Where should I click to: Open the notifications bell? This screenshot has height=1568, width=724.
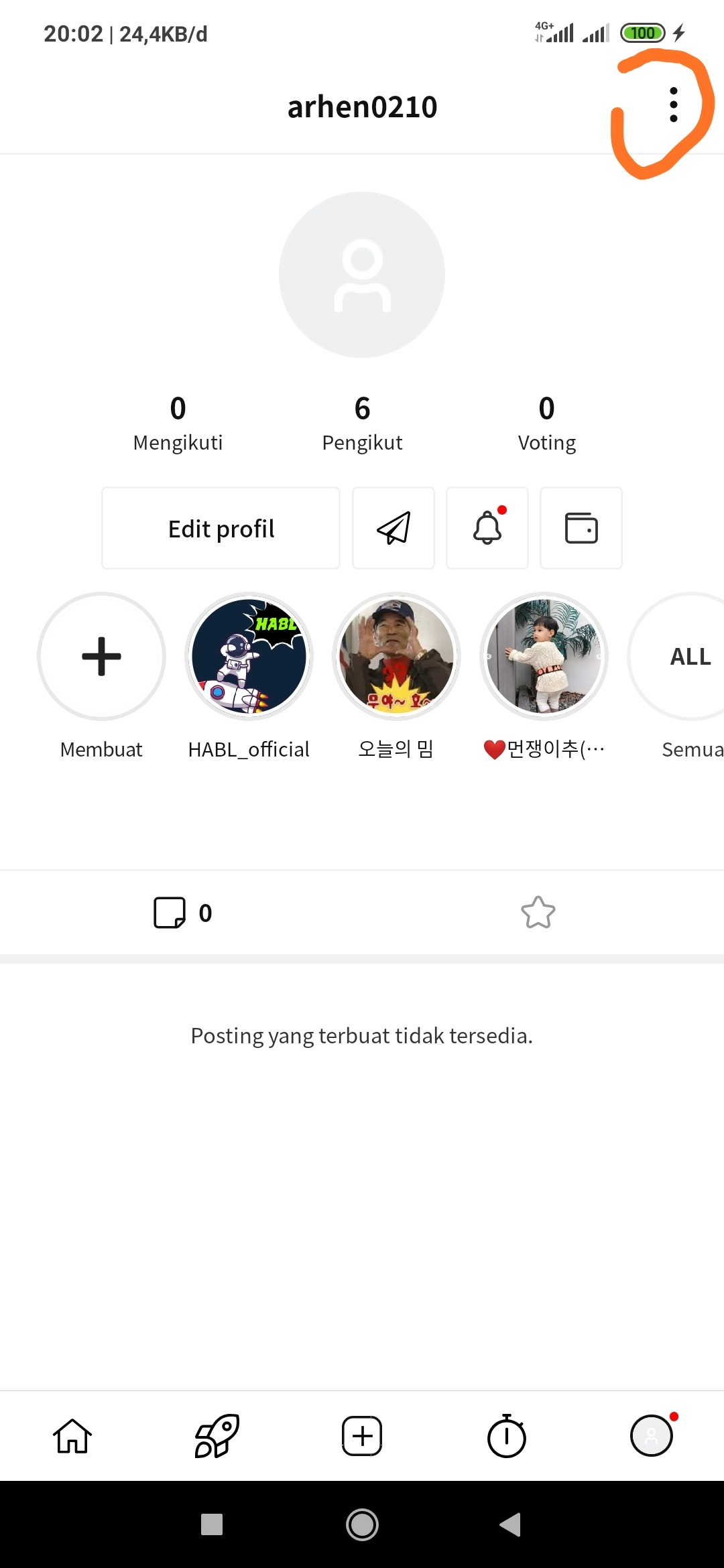(487, 529)
